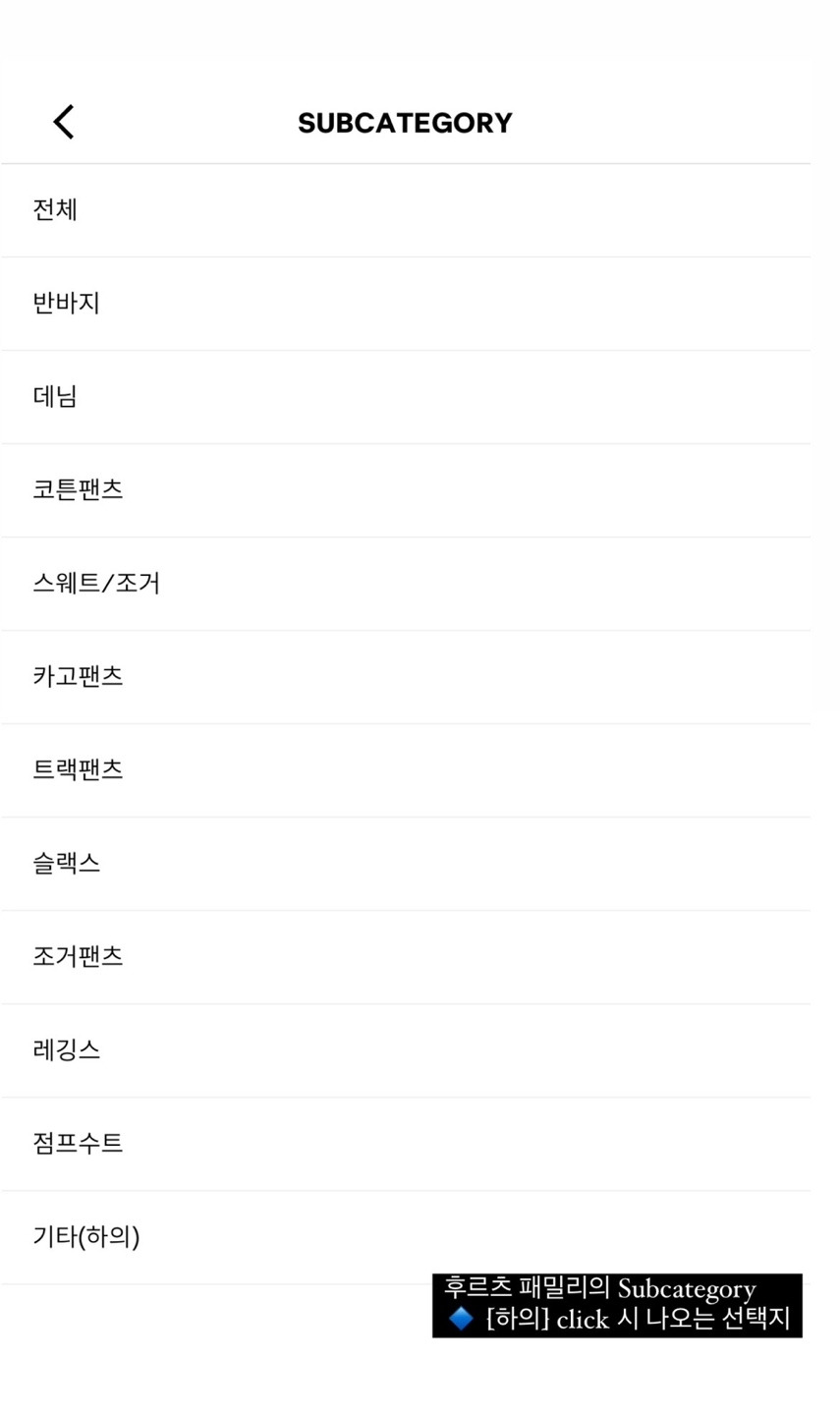Select the 반바지 subcategory
Image resolution: width=840 pixels, height=1415 pixels.
[x=65, y=303]
